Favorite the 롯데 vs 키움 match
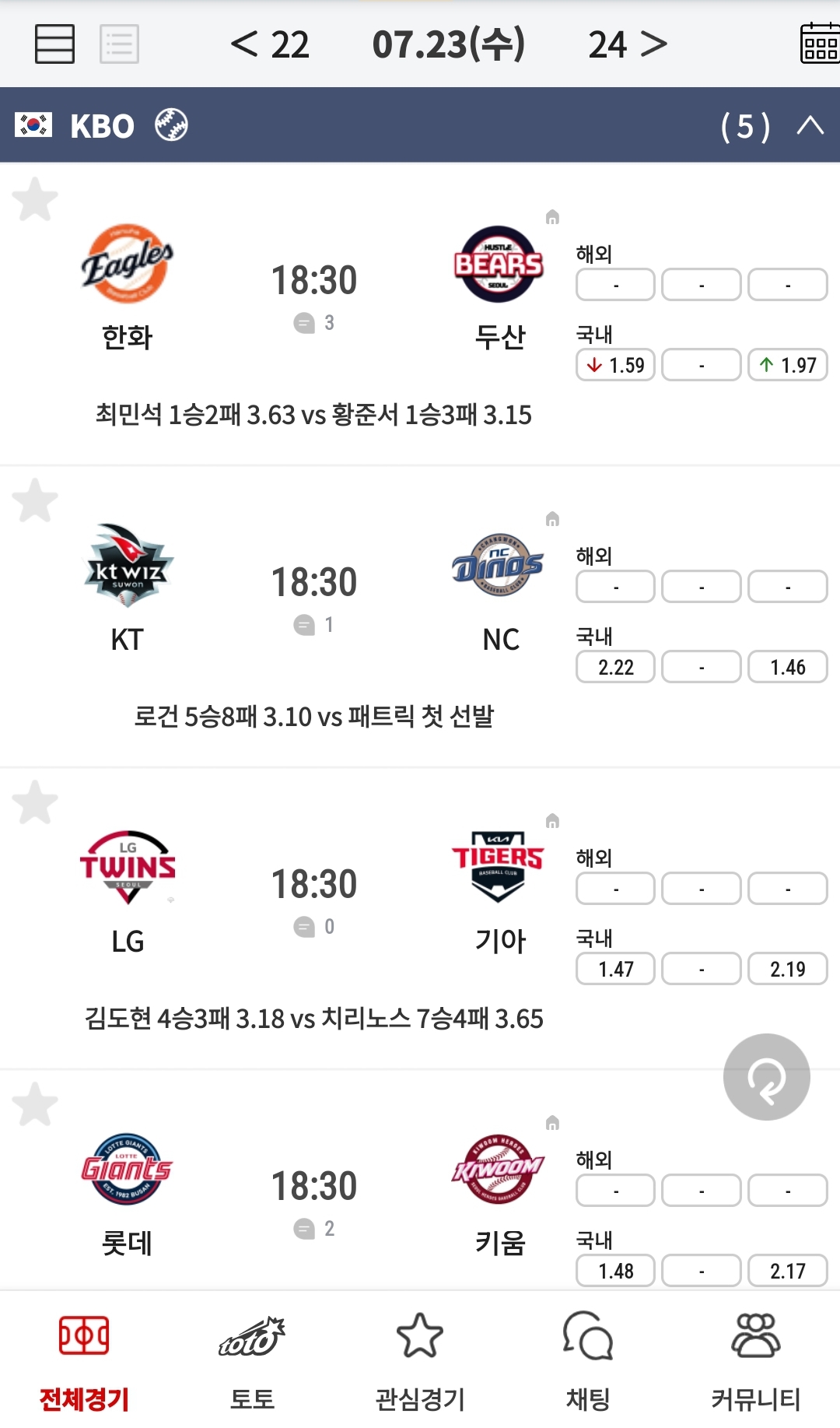This screenshot has height=1428, width=840. (x=35, y=1104)
